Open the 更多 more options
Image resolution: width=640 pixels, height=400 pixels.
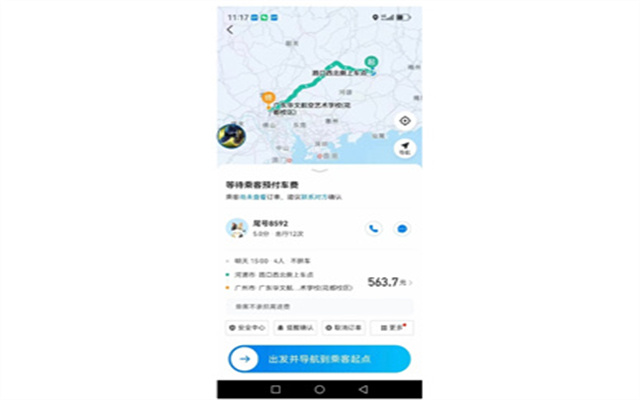coord(391,327)
